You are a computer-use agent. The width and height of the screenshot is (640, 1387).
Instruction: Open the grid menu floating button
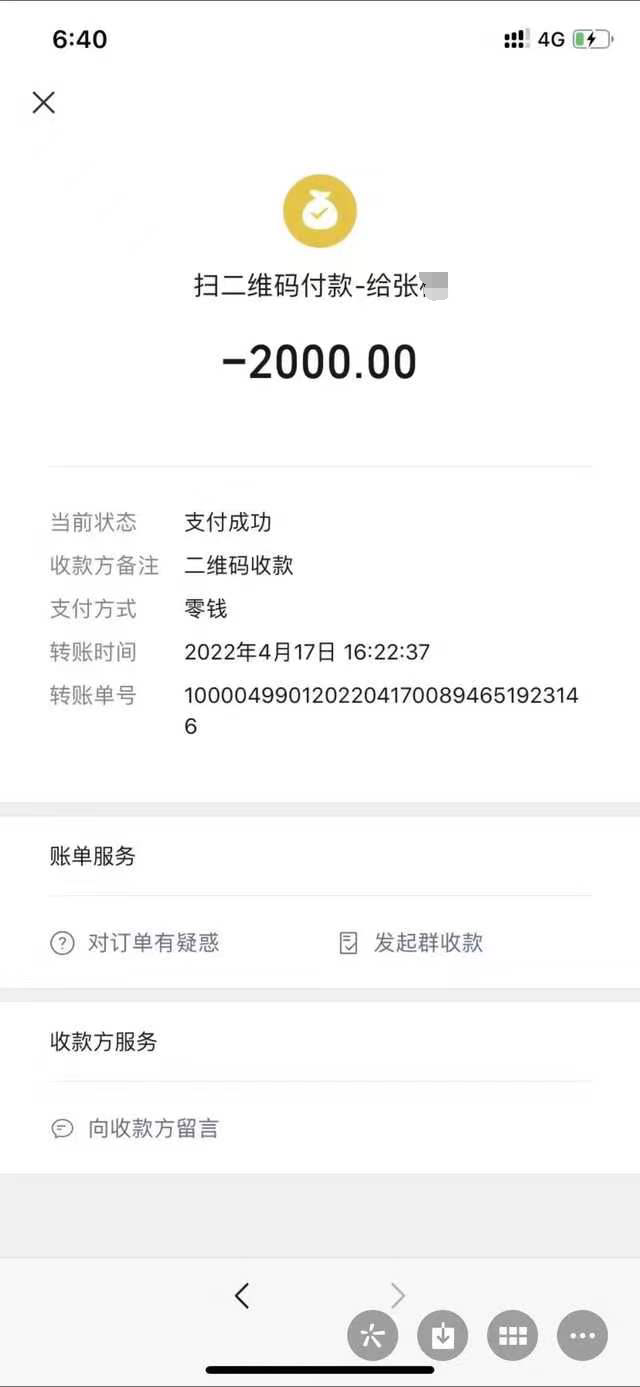512,1336
